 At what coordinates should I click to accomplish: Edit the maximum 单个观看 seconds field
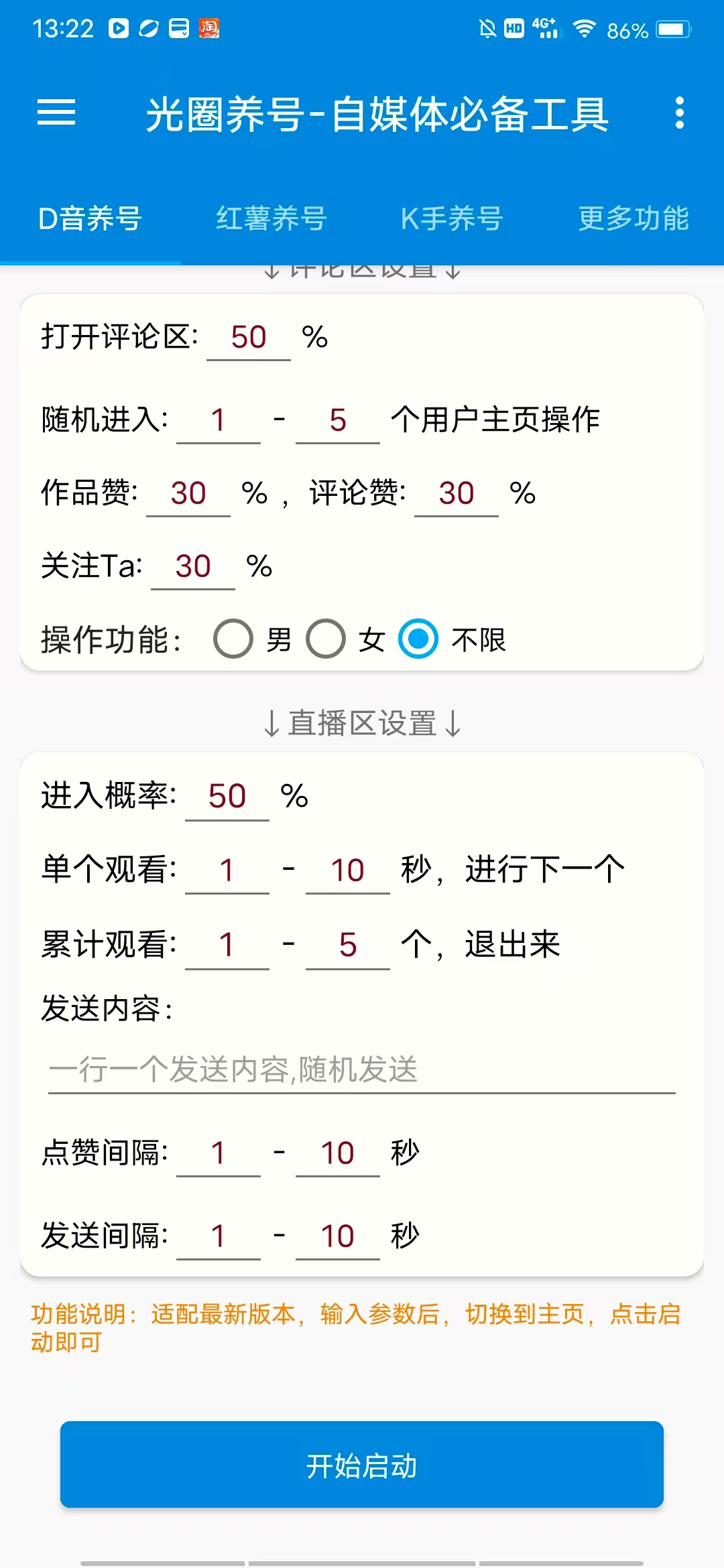348,871
